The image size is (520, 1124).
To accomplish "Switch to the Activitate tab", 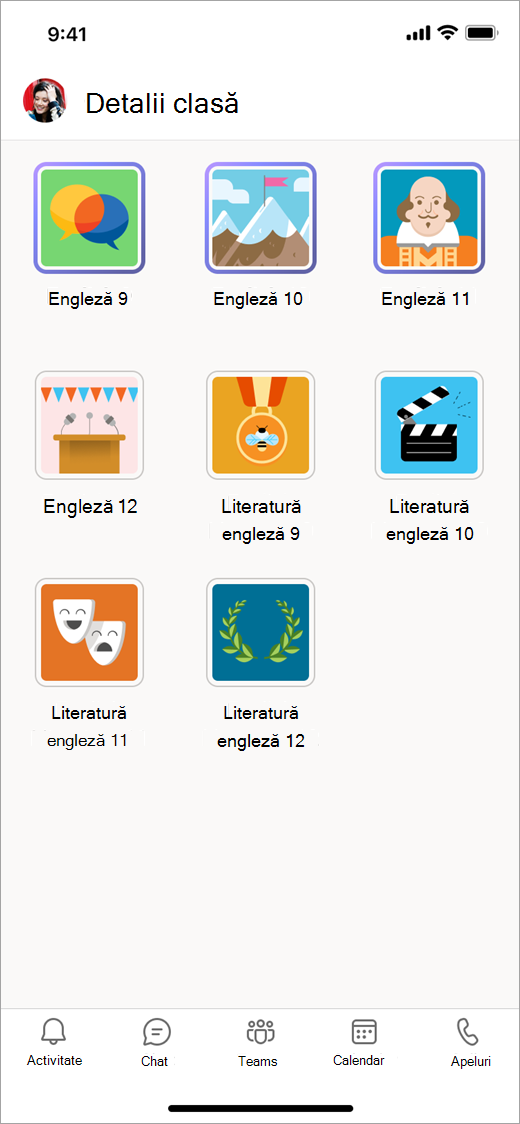I will point(54,1043).
